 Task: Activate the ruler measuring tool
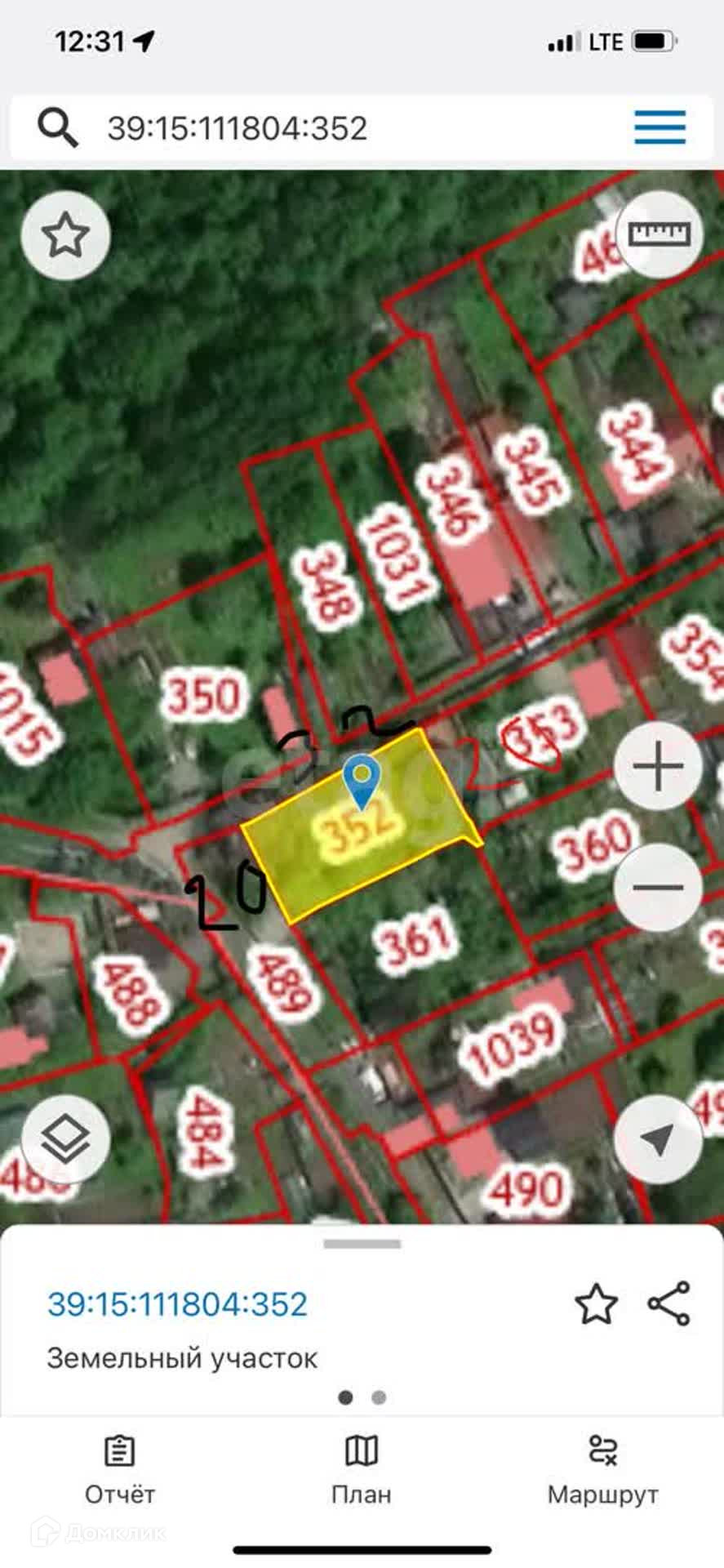pyautogui.click(x=660, y=235)
